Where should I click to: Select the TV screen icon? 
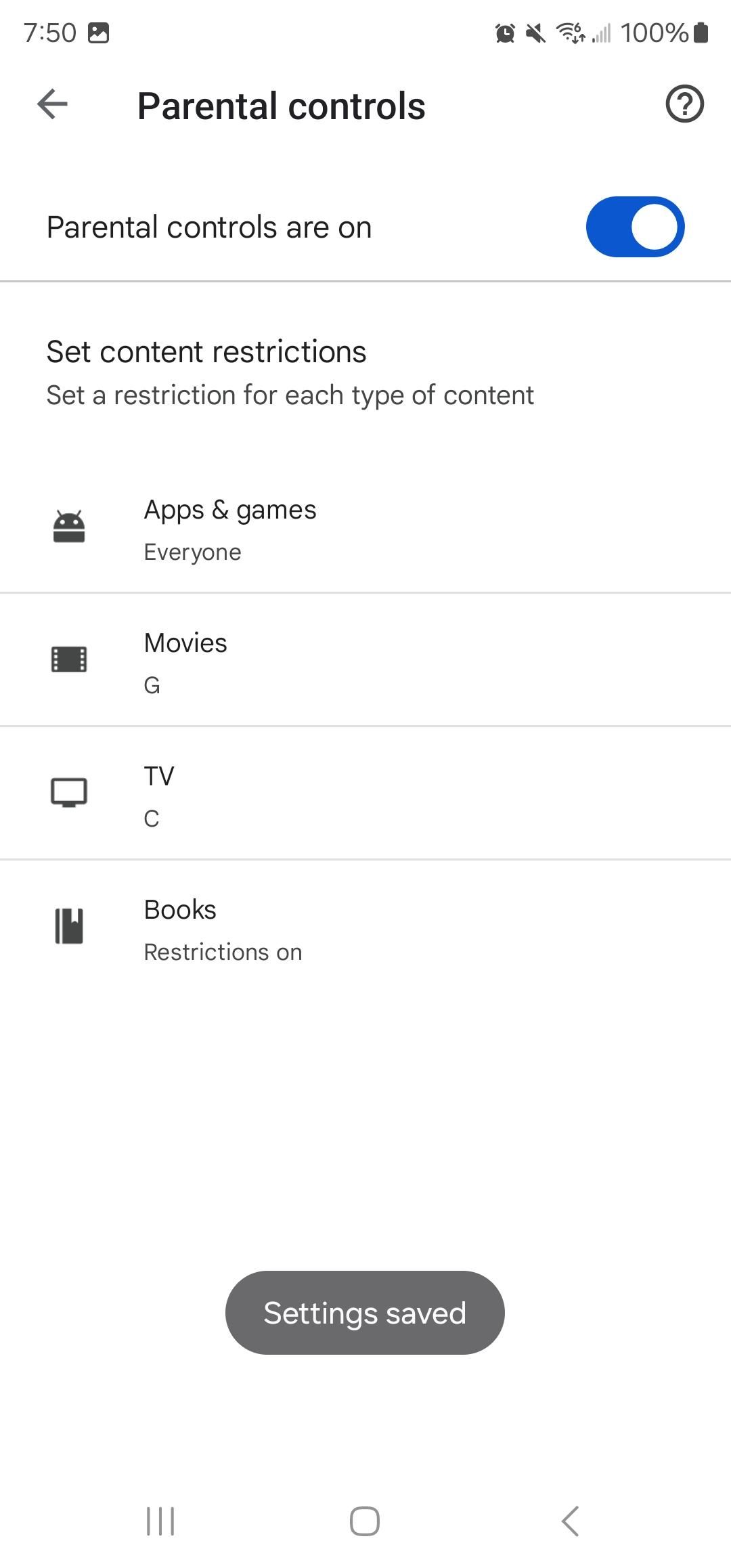pyautogui.click(x=68, y=793)
